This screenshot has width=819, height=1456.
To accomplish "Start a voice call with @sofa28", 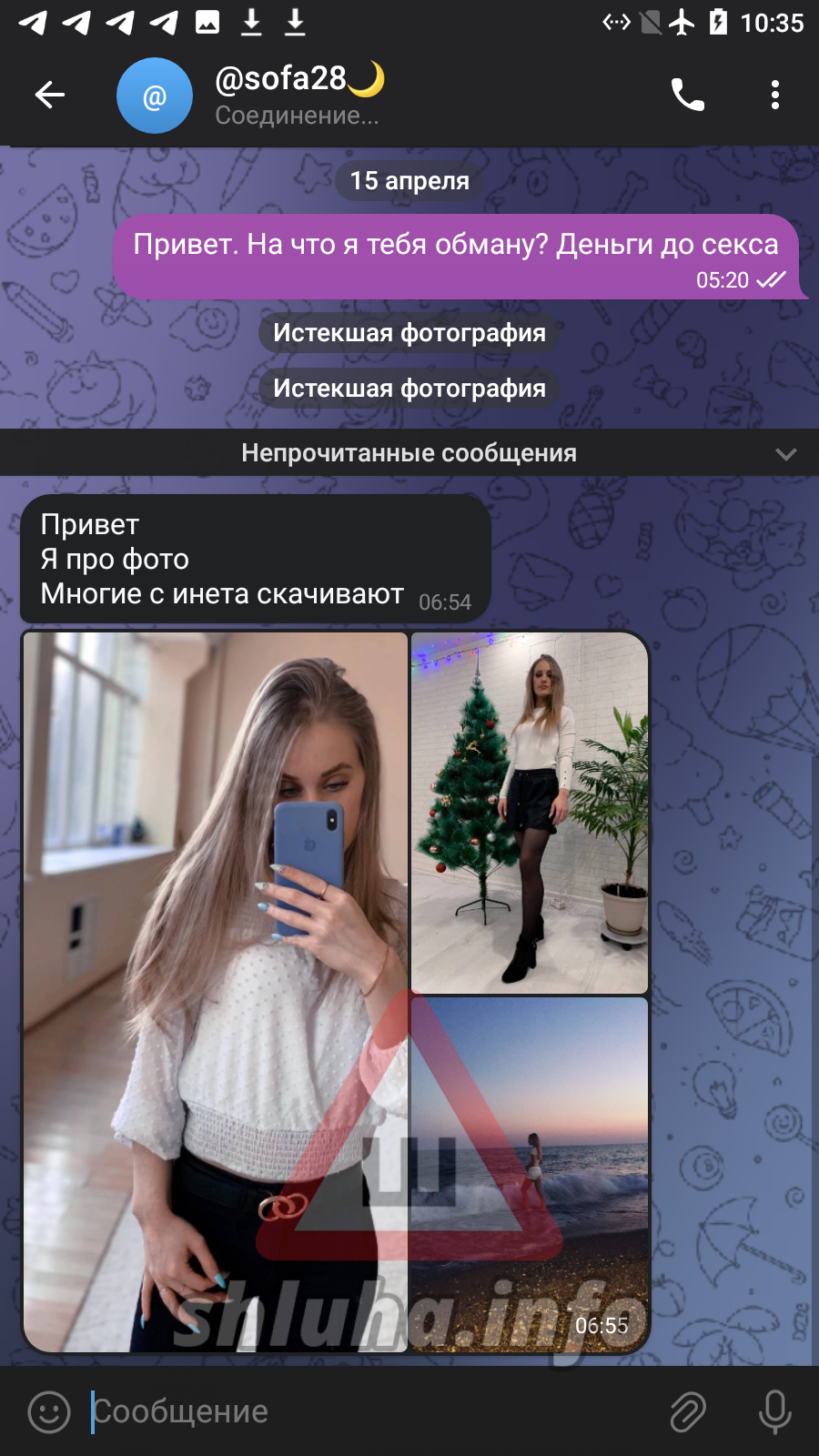I will (x=687, y=95).
